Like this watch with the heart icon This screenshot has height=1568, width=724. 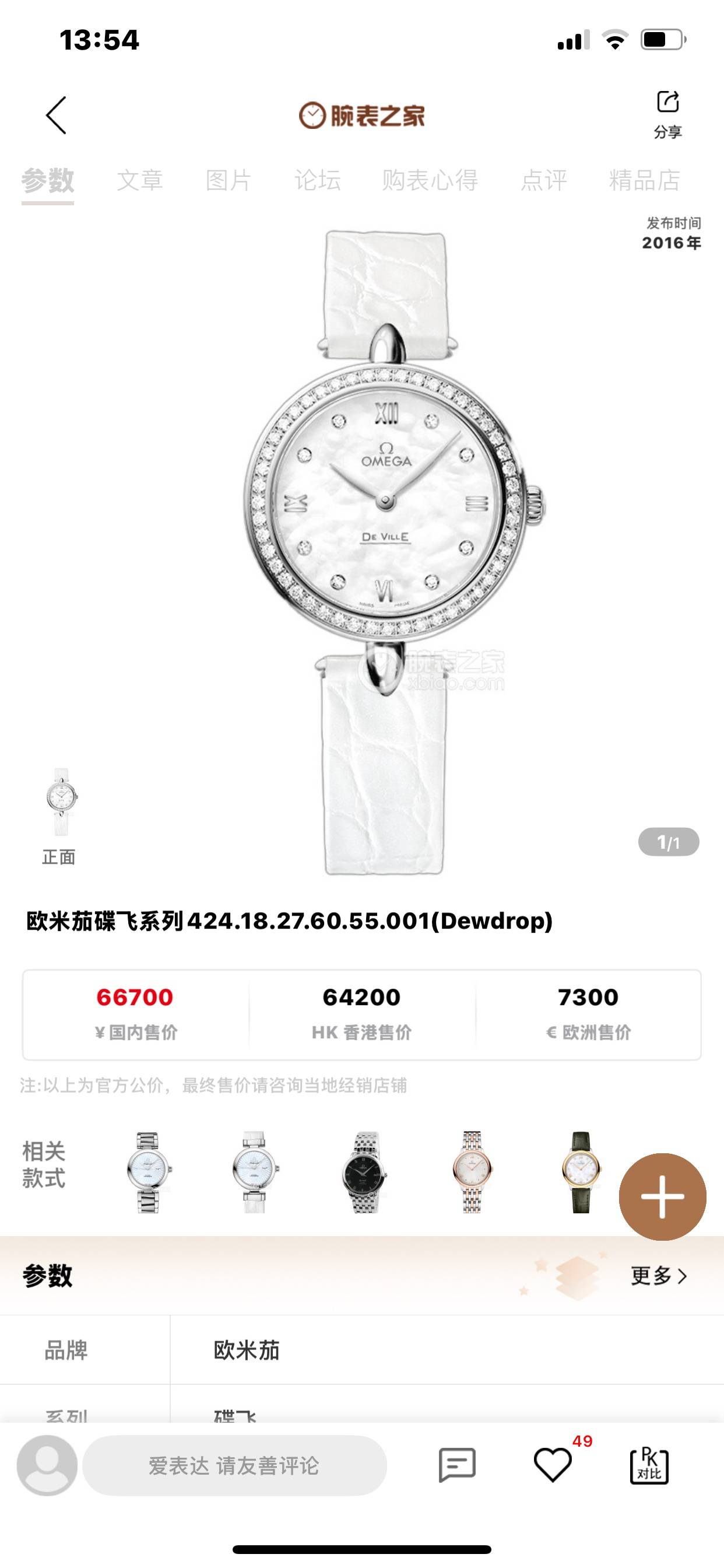(553, 1465)
